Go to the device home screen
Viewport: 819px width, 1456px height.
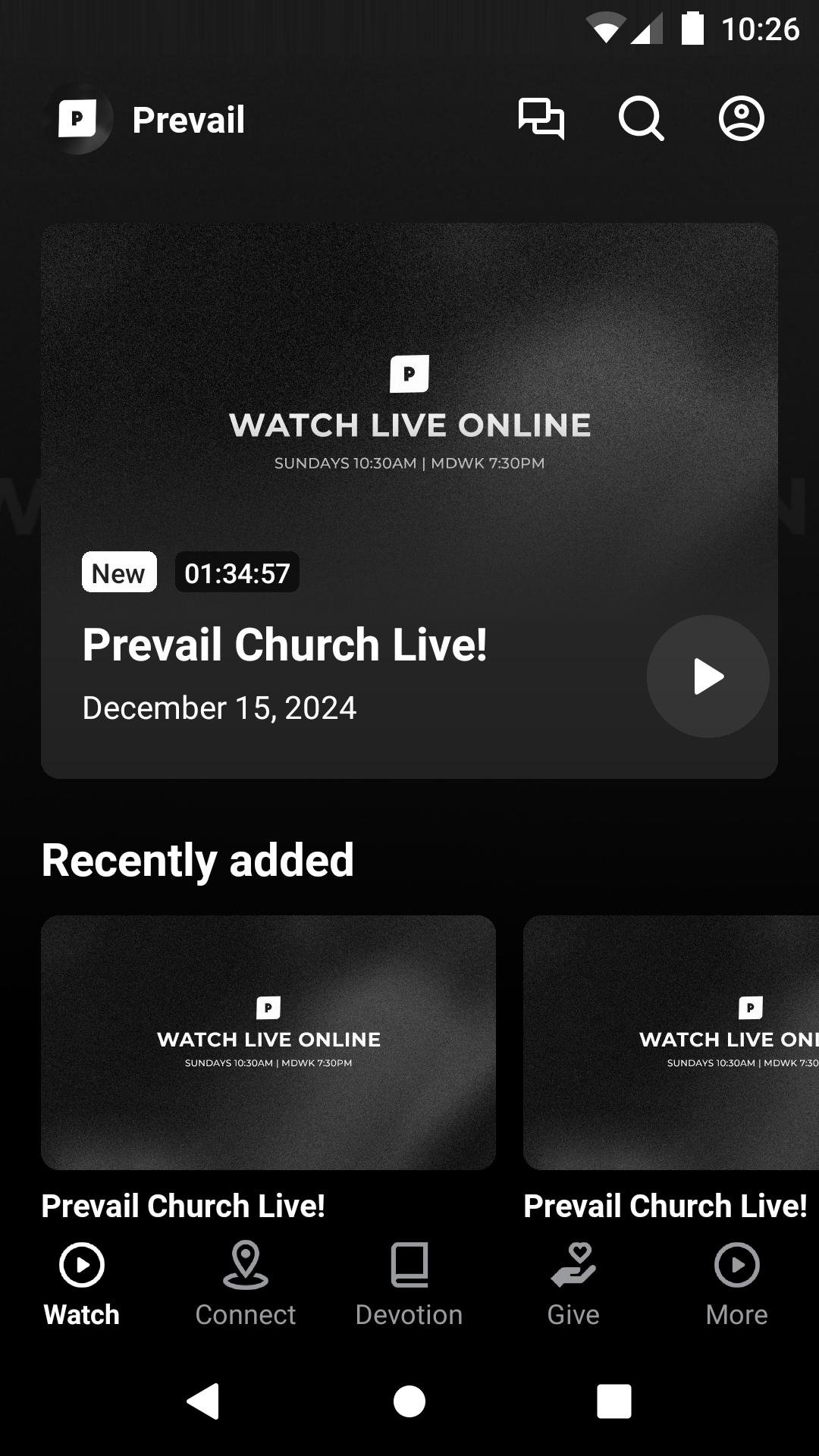pos(409,1401)
